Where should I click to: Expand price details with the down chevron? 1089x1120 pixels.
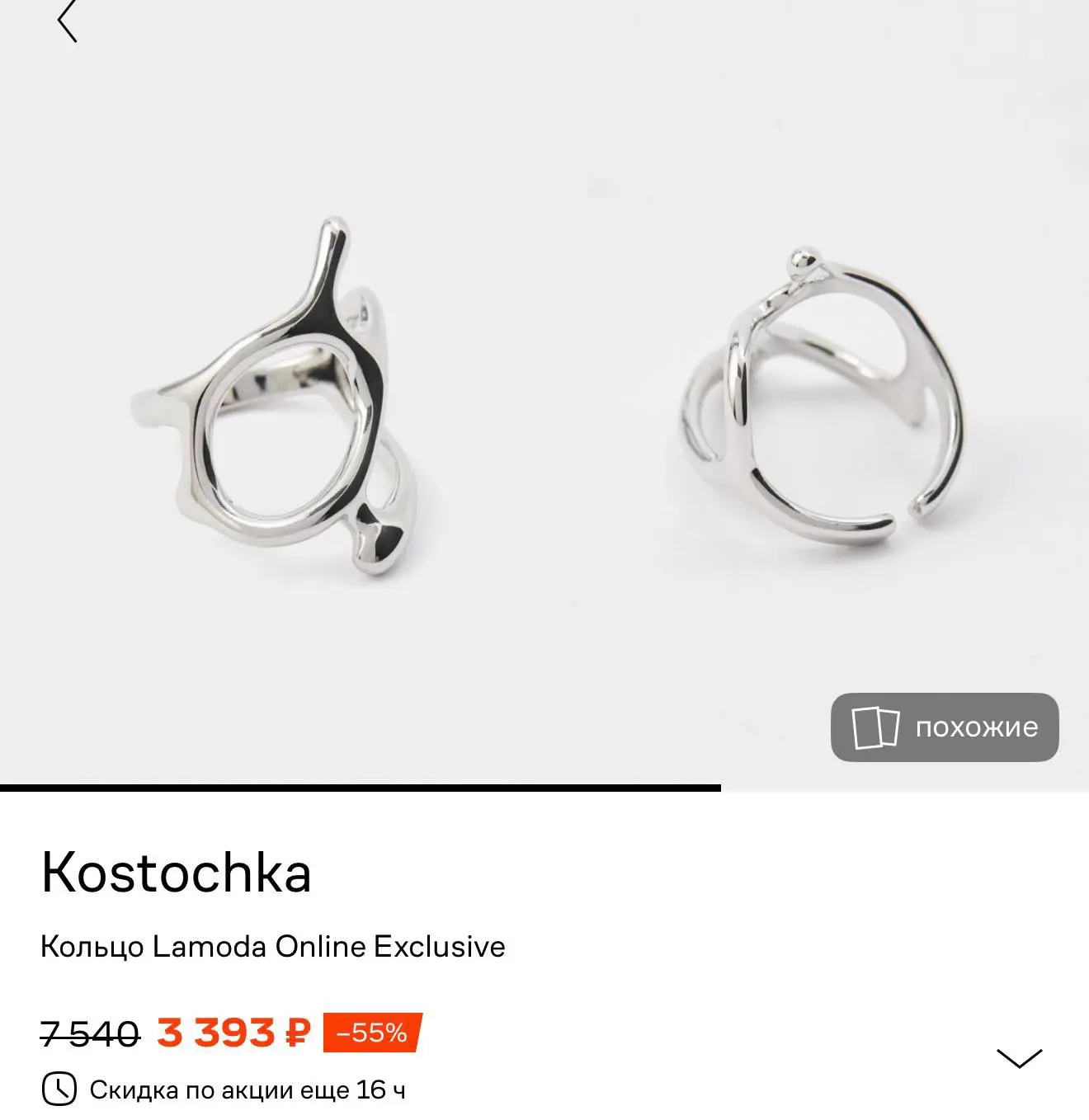pos(1019,1057)
